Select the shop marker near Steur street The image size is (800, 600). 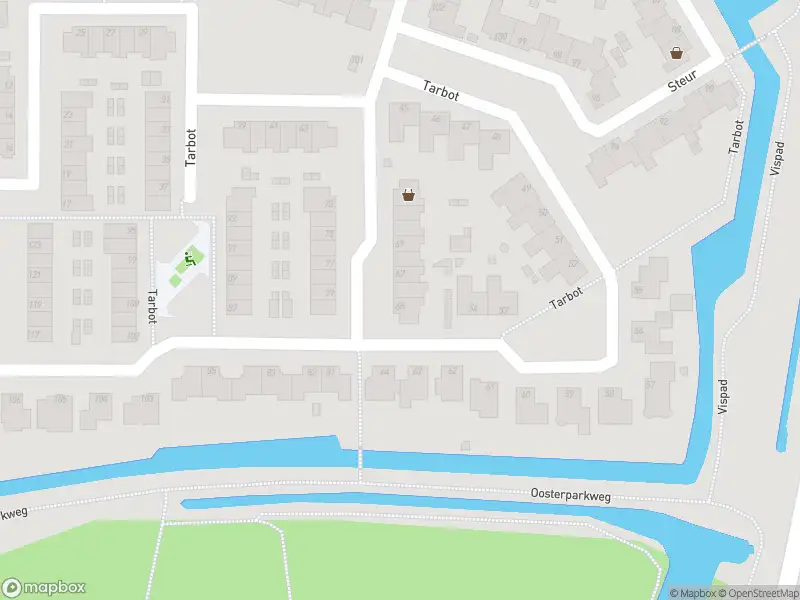point(677,52)
